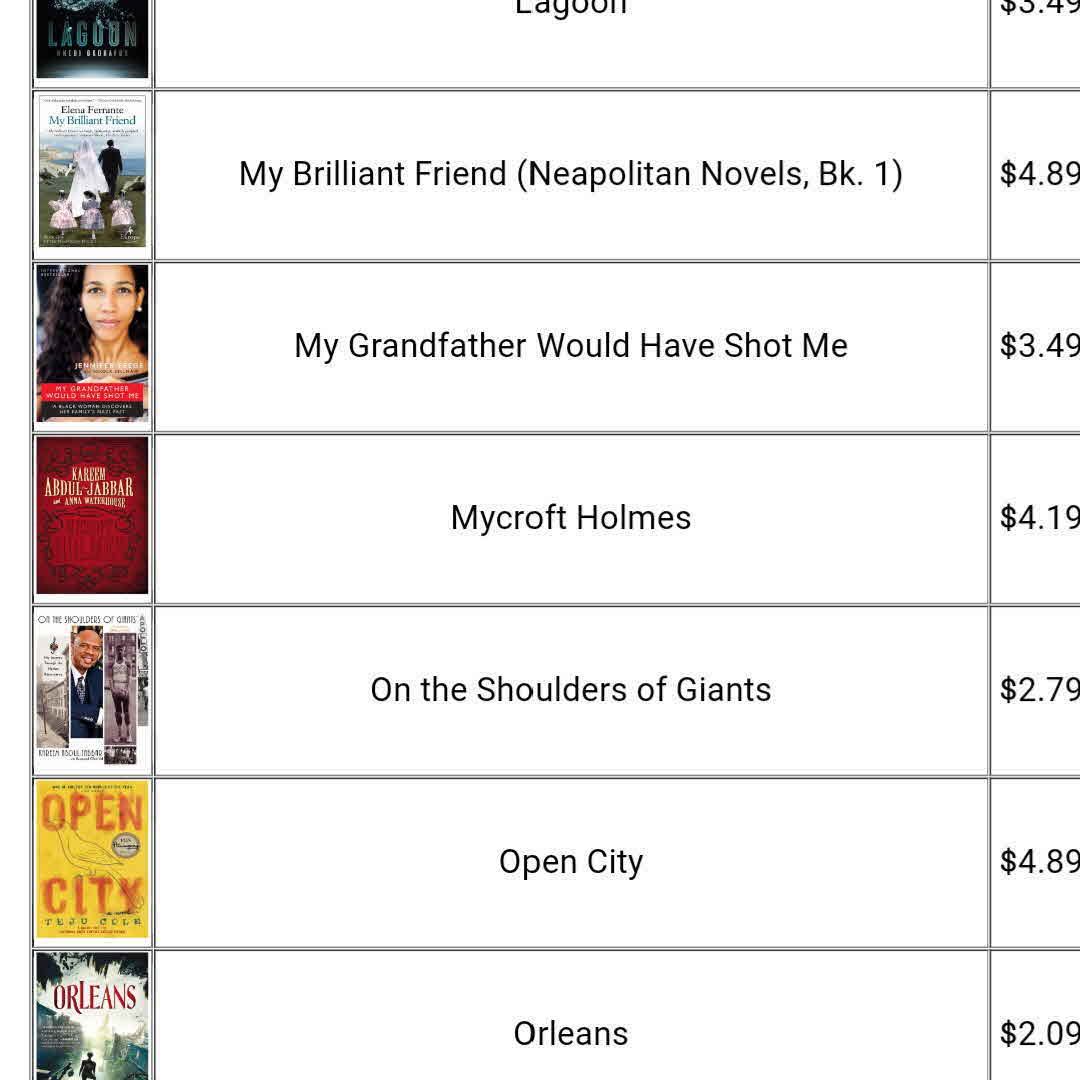This screenshot has height=1080, width=1080.
Task: View the Orleans book cover
Action: point(92,1016)
